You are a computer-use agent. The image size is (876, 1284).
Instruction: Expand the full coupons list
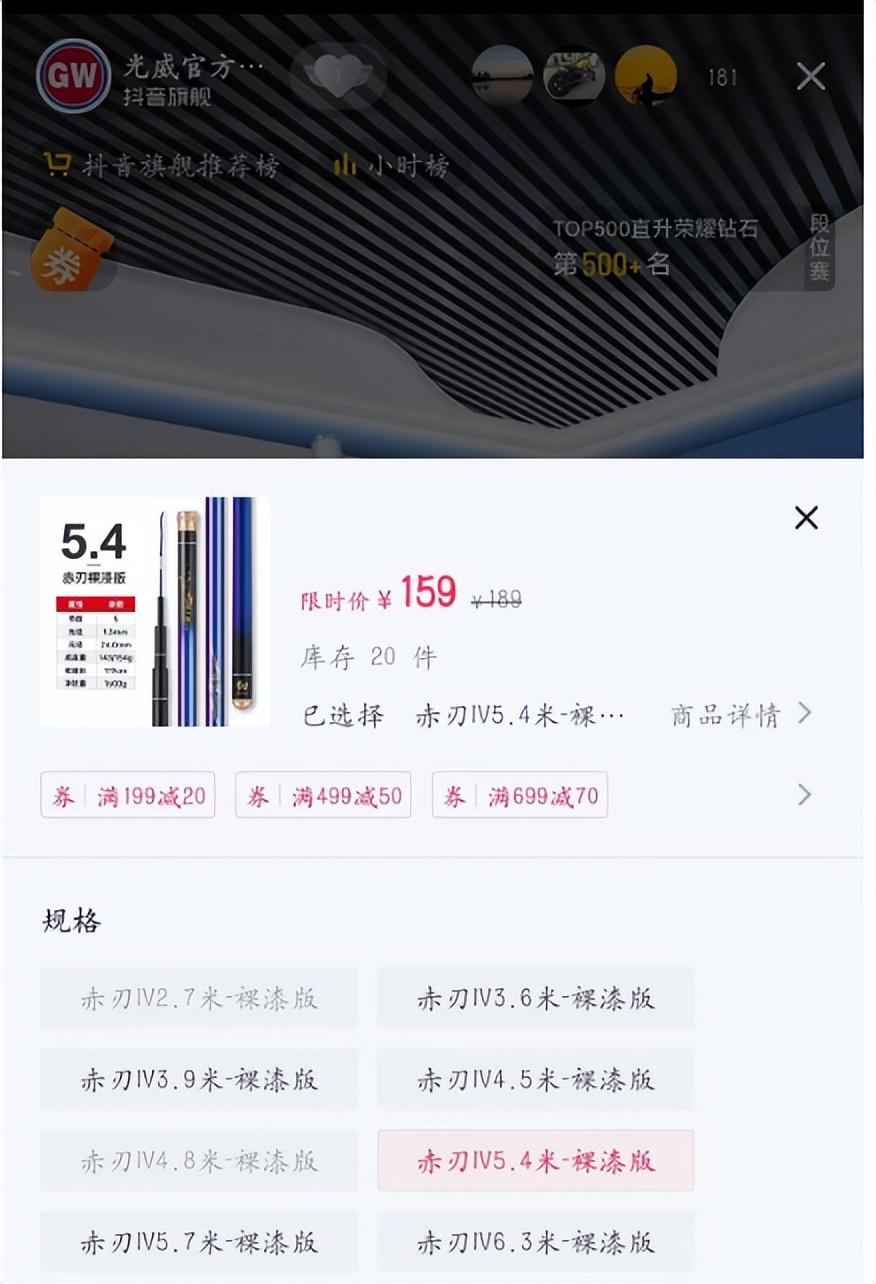point(804,795)
